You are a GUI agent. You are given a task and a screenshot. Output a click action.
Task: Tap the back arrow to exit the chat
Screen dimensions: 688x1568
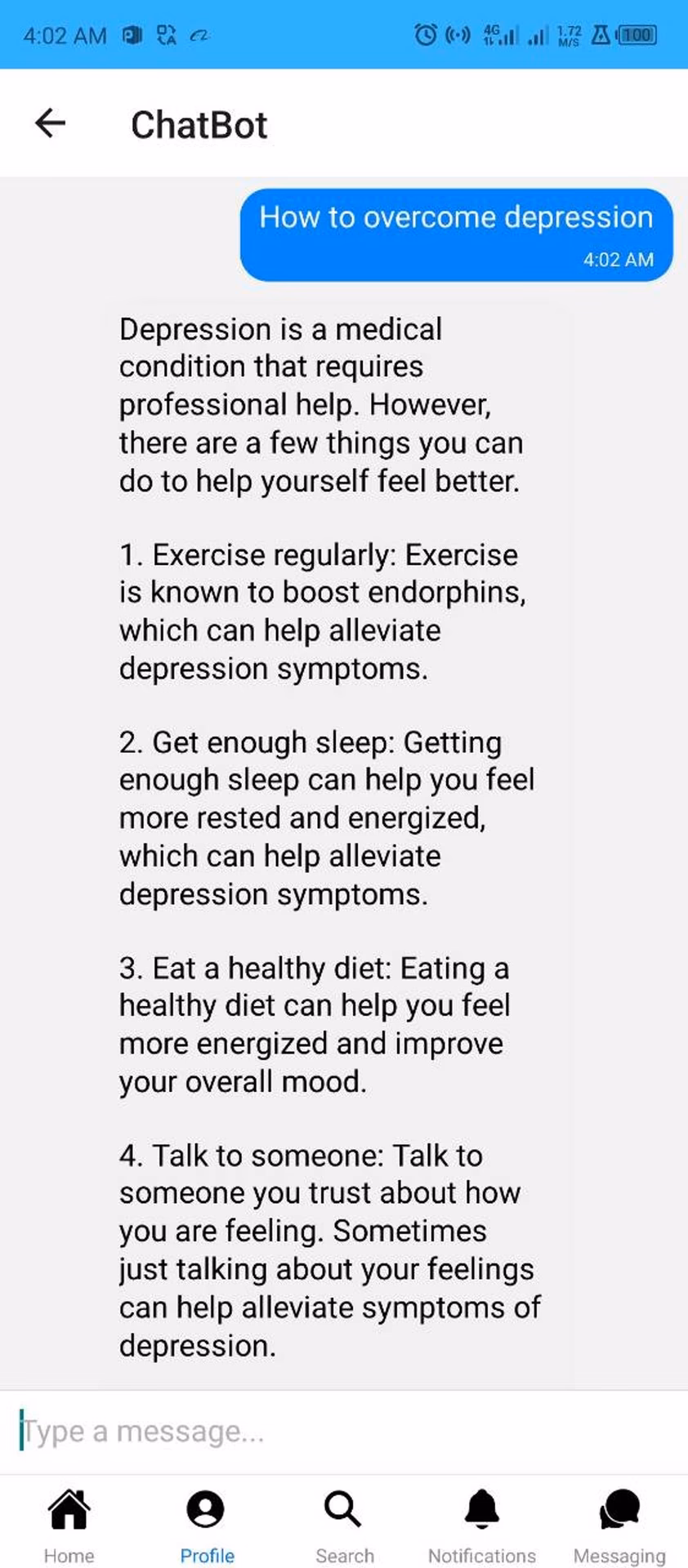pyautogui.click(x=50, y=123)
